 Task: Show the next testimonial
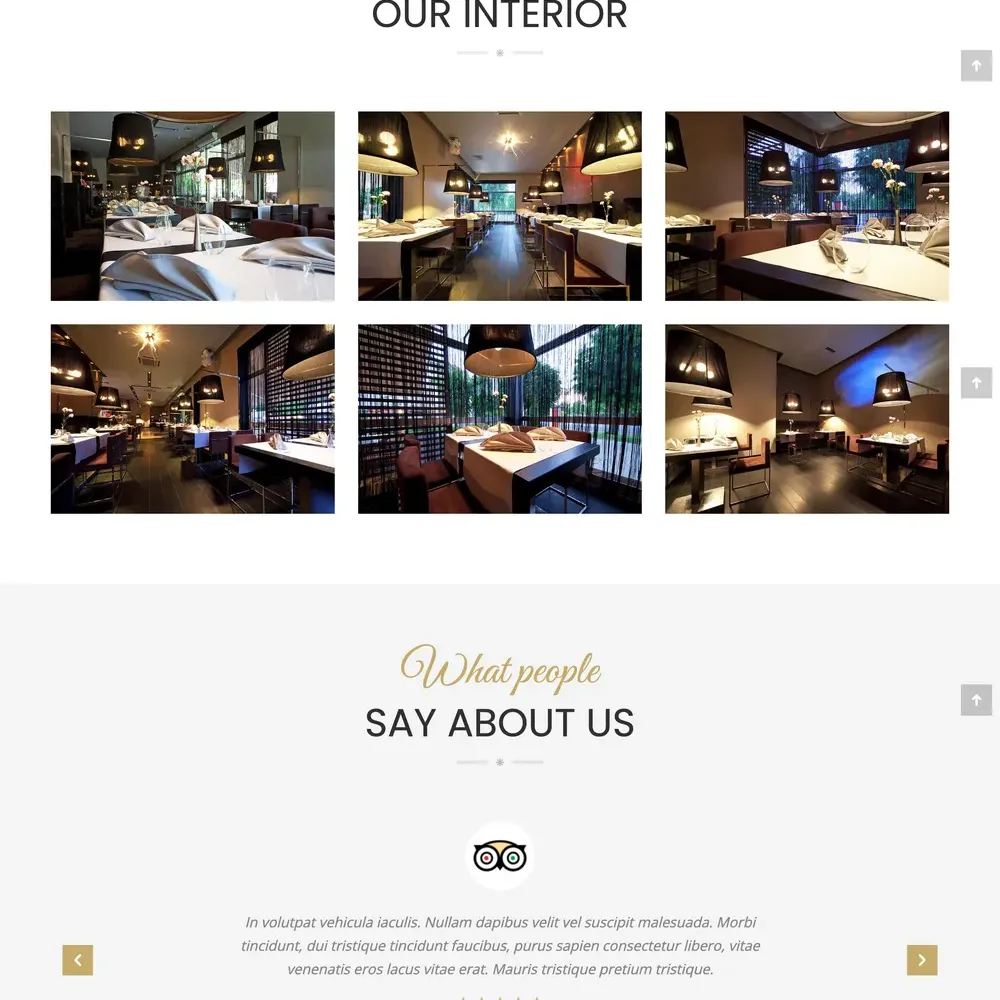(x=921, y=960)
